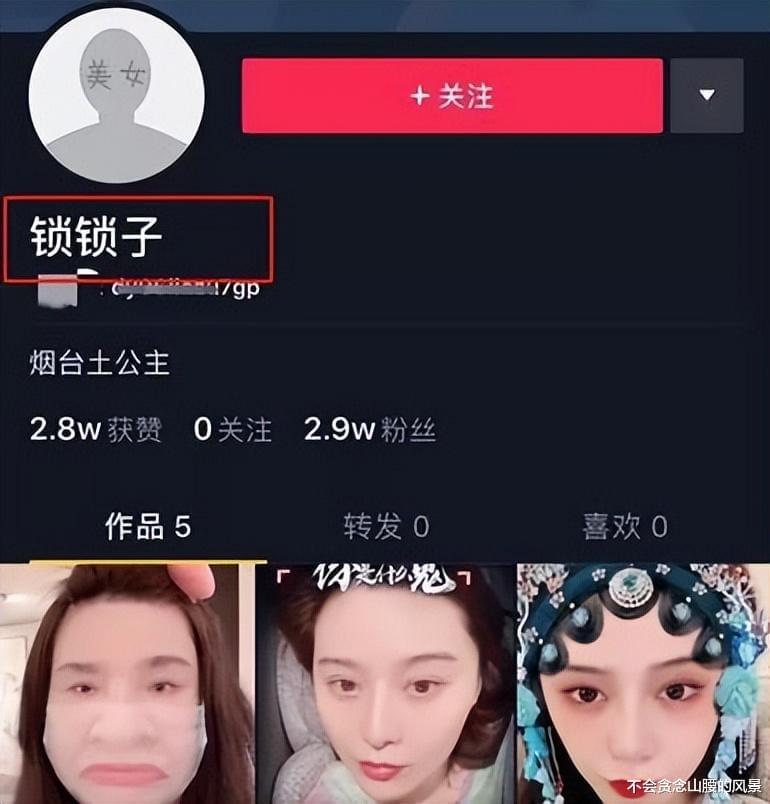Viewport: 770px width, 804px height.
Task: Switch to the 转发 tab
Action: pyautogui.click(x=386, y=526)
